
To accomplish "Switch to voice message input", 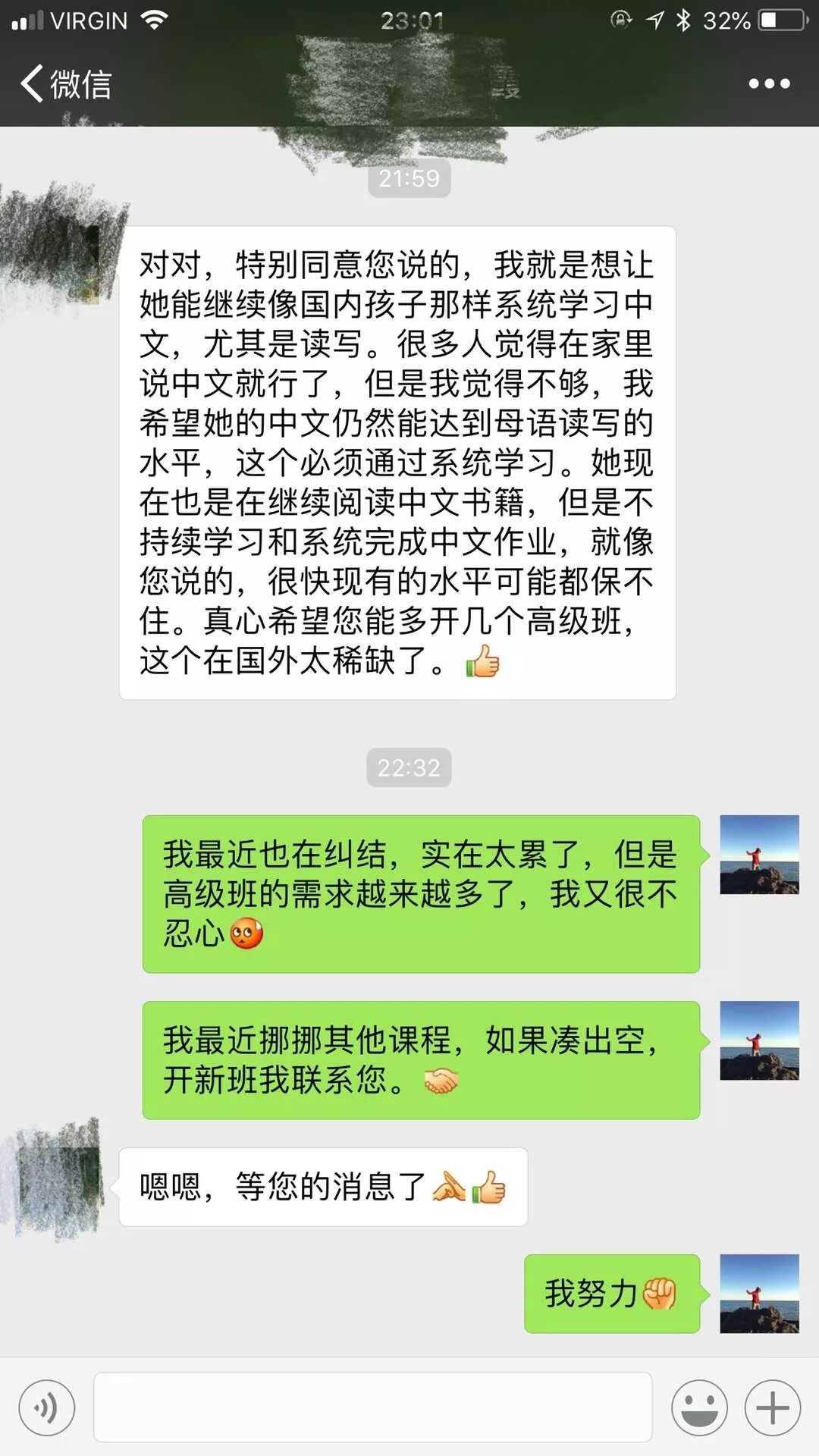I will click(x=47, y=1408).
